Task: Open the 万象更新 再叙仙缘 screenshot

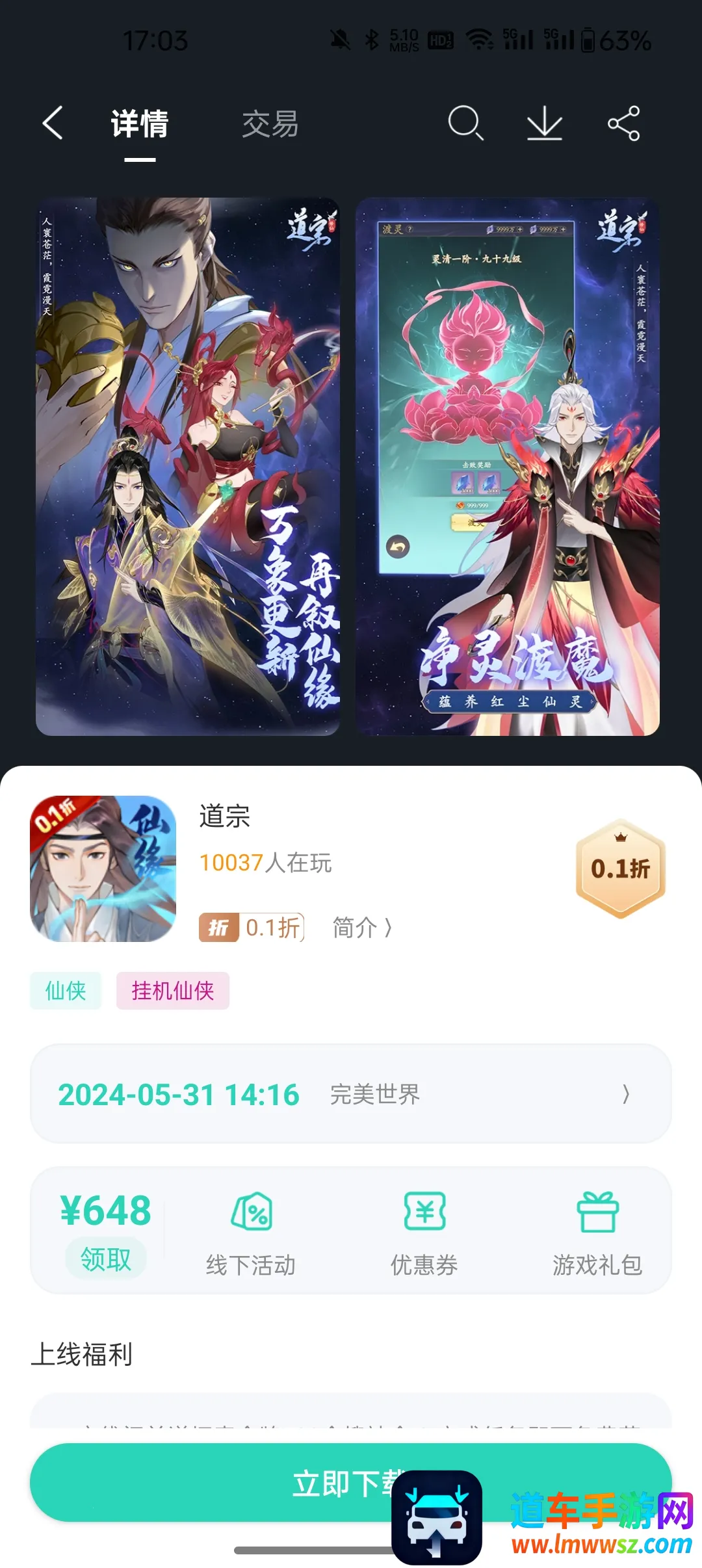Action: click(187, 466)
